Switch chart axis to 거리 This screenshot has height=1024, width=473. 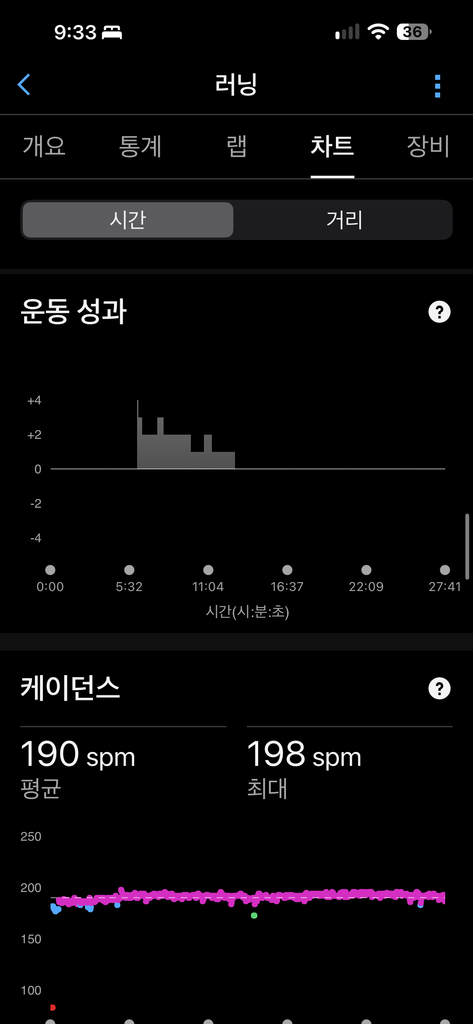click(344, 220)
